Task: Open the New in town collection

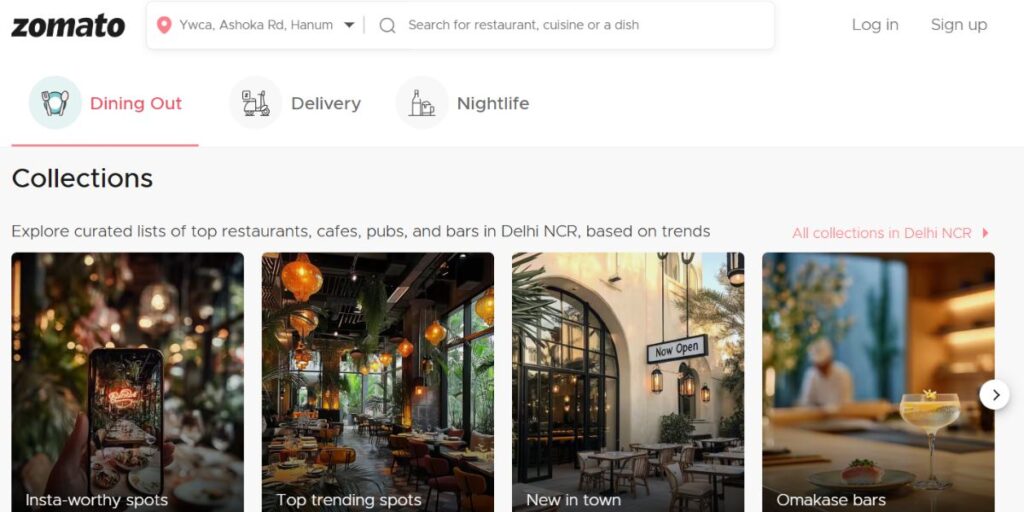Action: pyautogui.click(x=627, y=382)
